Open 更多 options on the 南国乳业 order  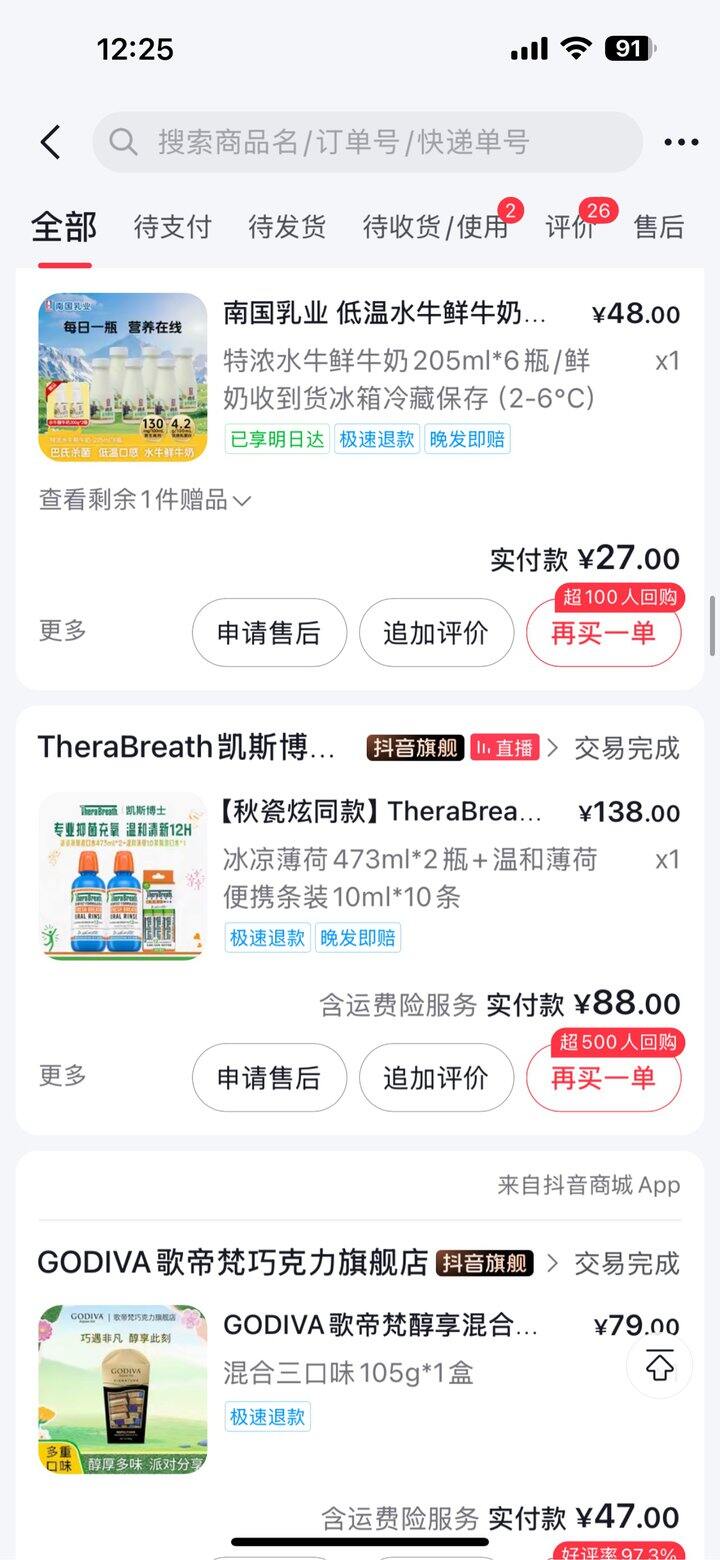63,630
